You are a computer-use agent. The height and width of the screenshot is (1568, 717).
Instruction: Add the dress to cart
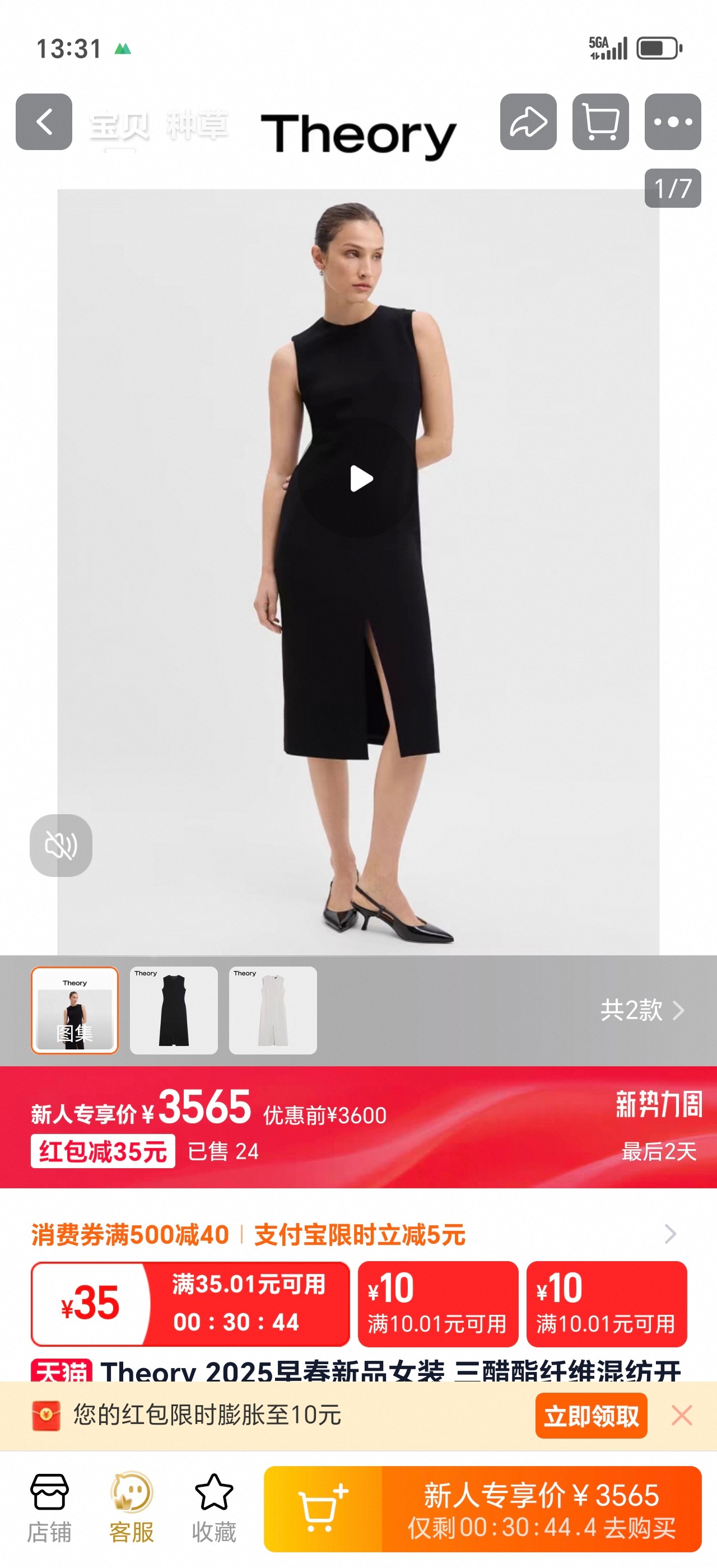click(x=323, y=1509)
